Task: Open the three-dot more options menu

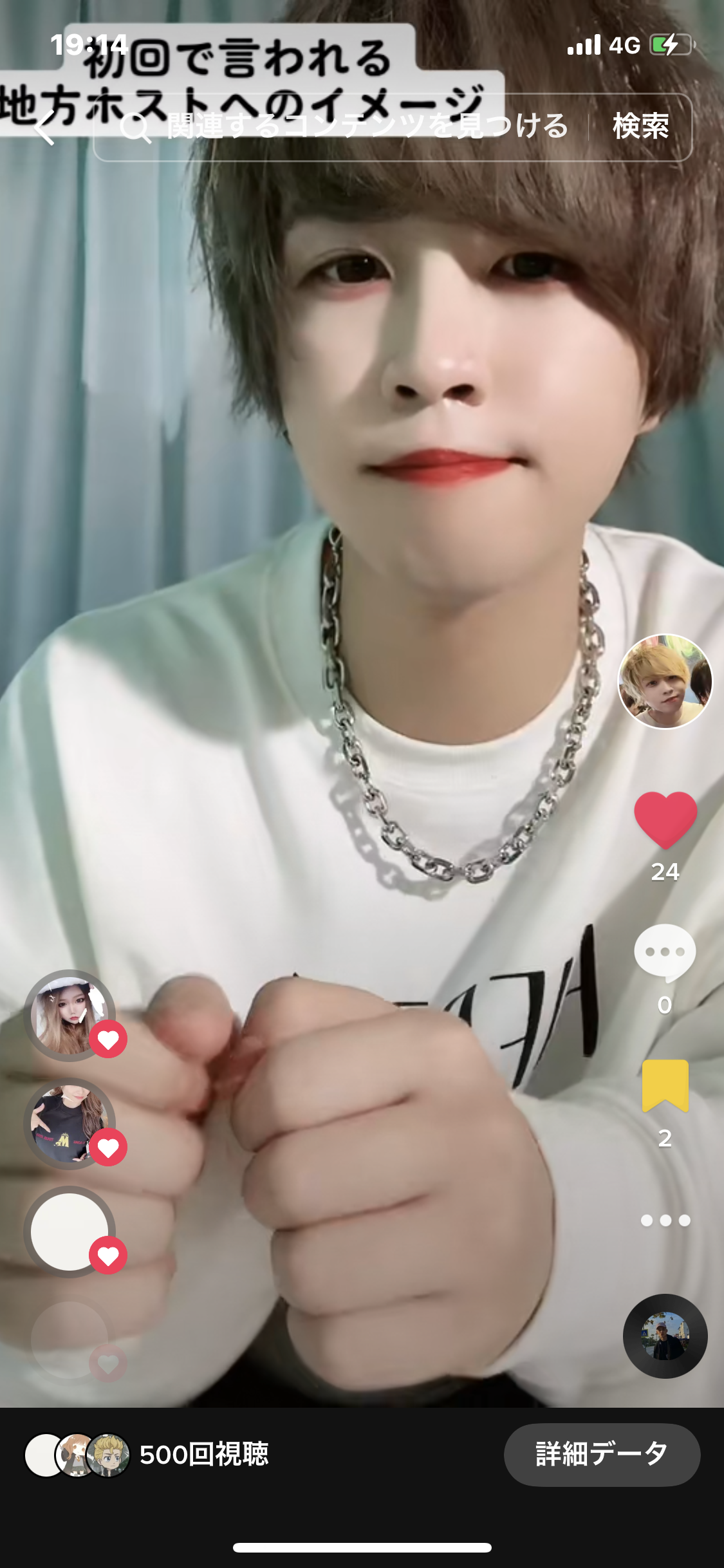Action: click(665, 1220)
